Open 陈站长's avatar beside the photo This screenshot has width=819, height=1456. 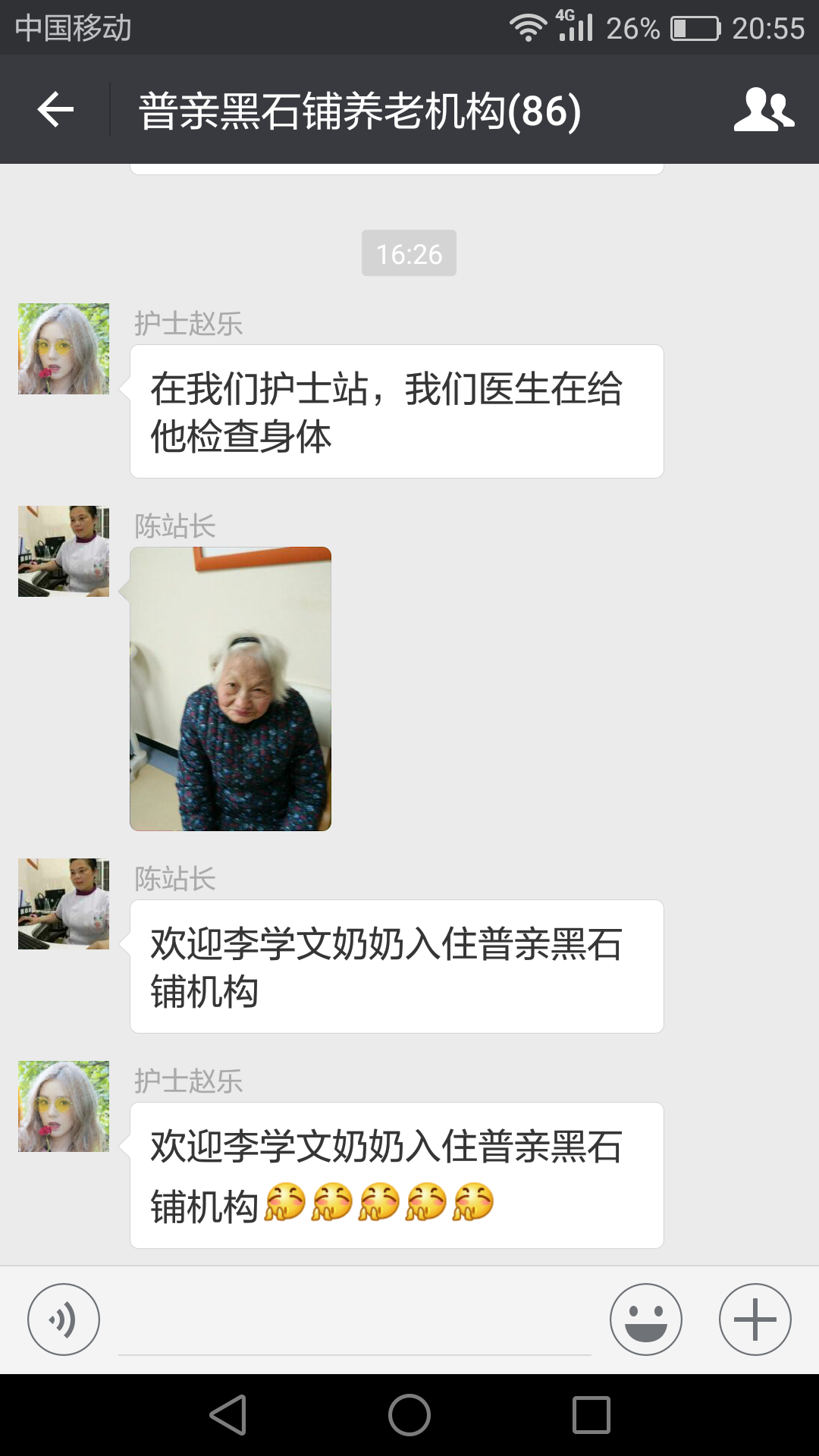pos(64,551)
